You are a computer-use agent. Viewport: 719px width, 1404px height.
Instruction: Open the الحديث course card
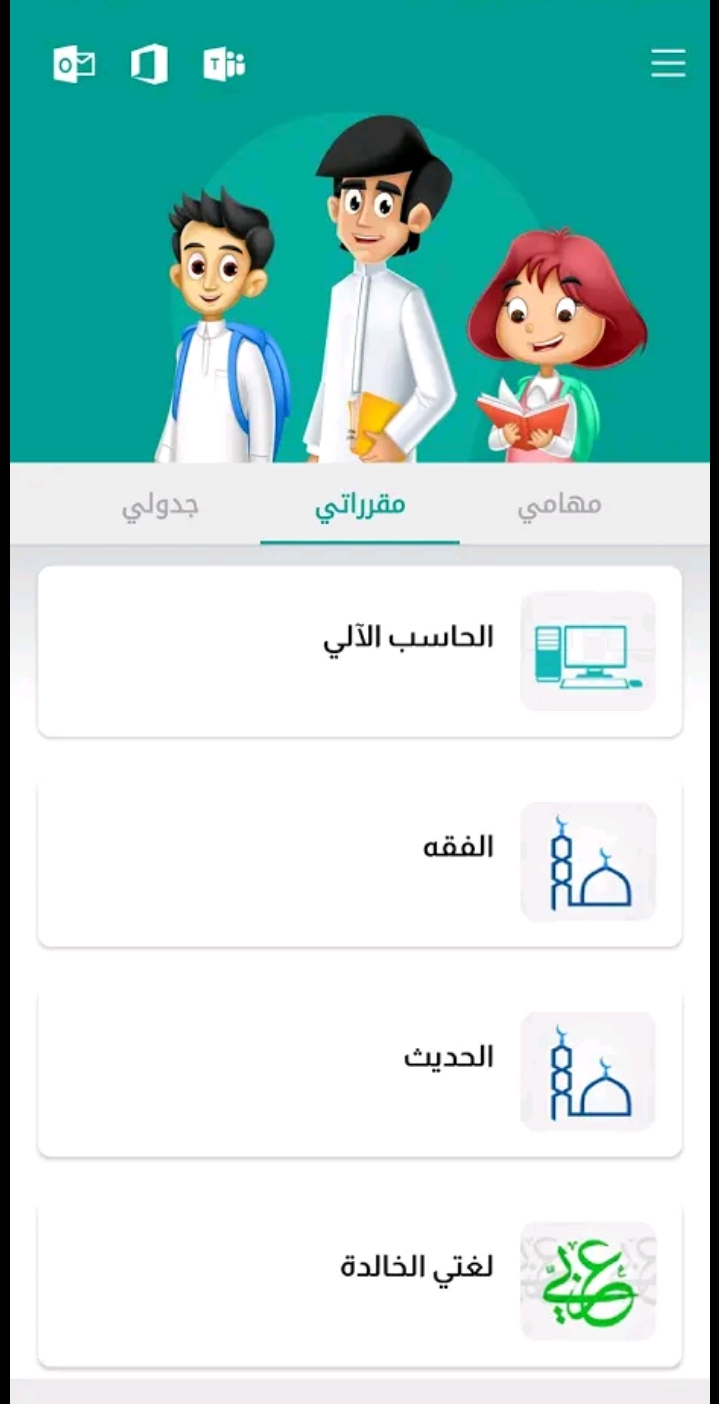tap(360, 1071)
